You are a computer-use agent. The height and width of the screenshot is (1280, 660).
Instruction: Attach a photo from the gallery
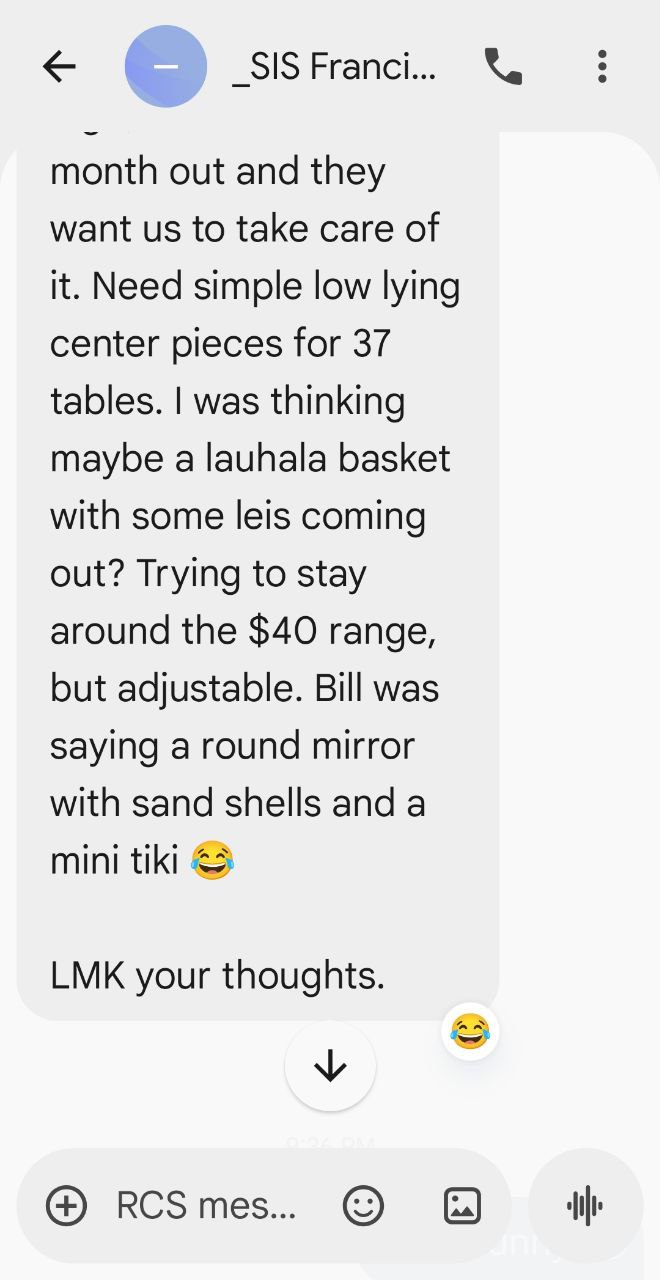pyautogui.click(x=462, y=1205)
